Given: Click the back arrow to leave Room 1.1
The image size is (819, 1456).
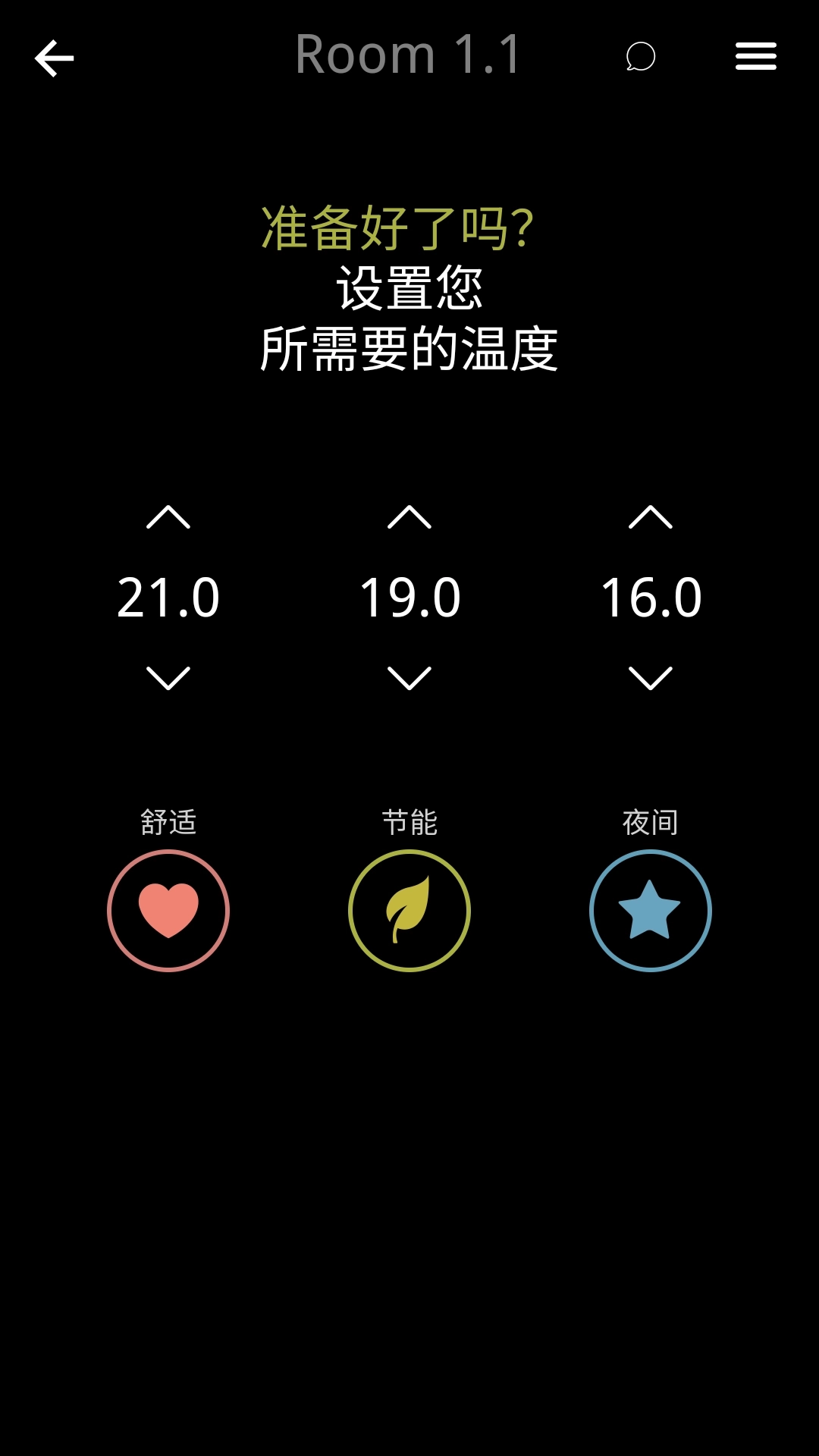Looking at the screenshot, I should pos(53,58).
